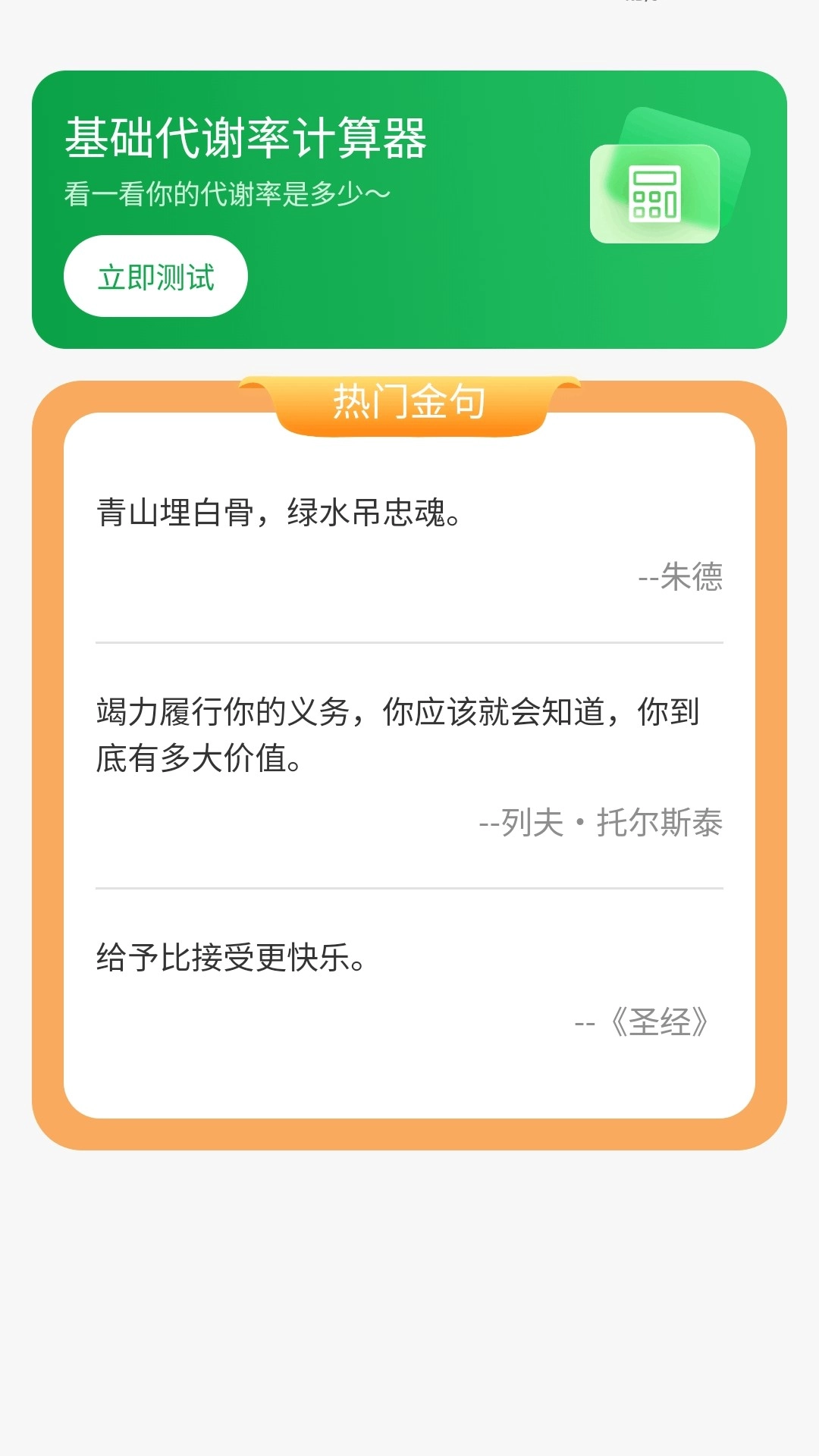This screenshot has height=1456, width=819.
Task: Click the --《圣经》 source label
Action: tap(641, 1022)
